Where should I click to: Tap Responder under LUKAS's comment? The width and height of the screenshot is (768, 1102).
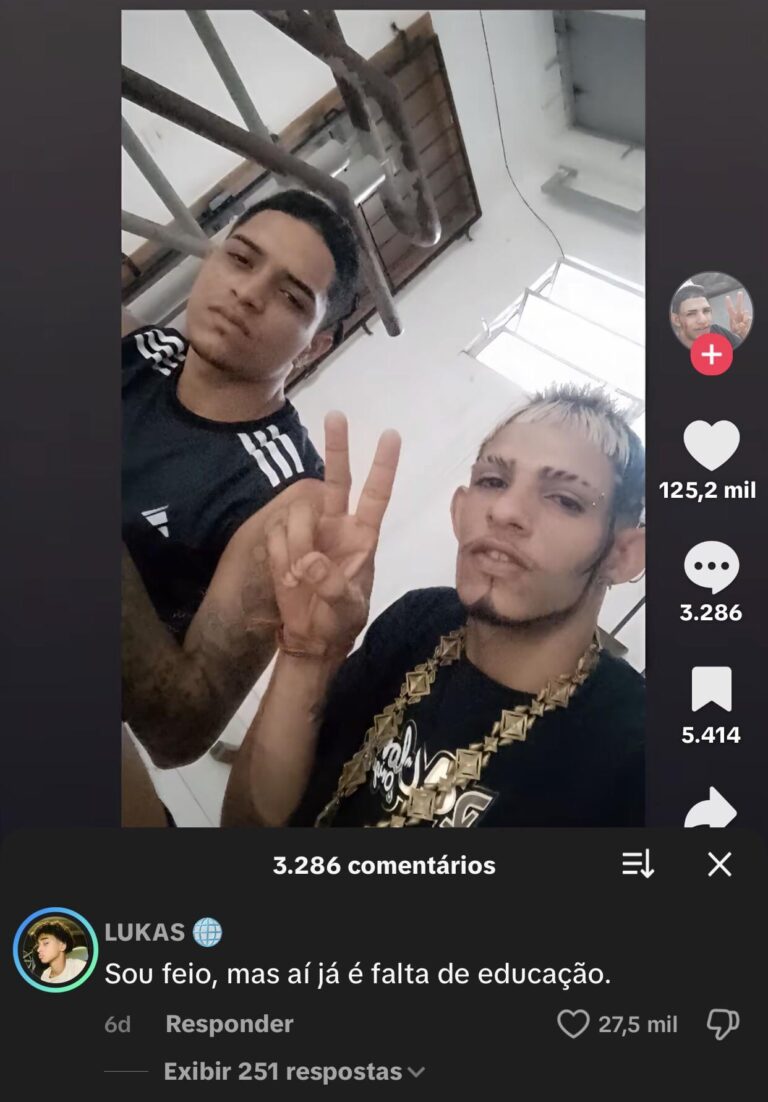pyautogui.click(x=229, y=1024)
